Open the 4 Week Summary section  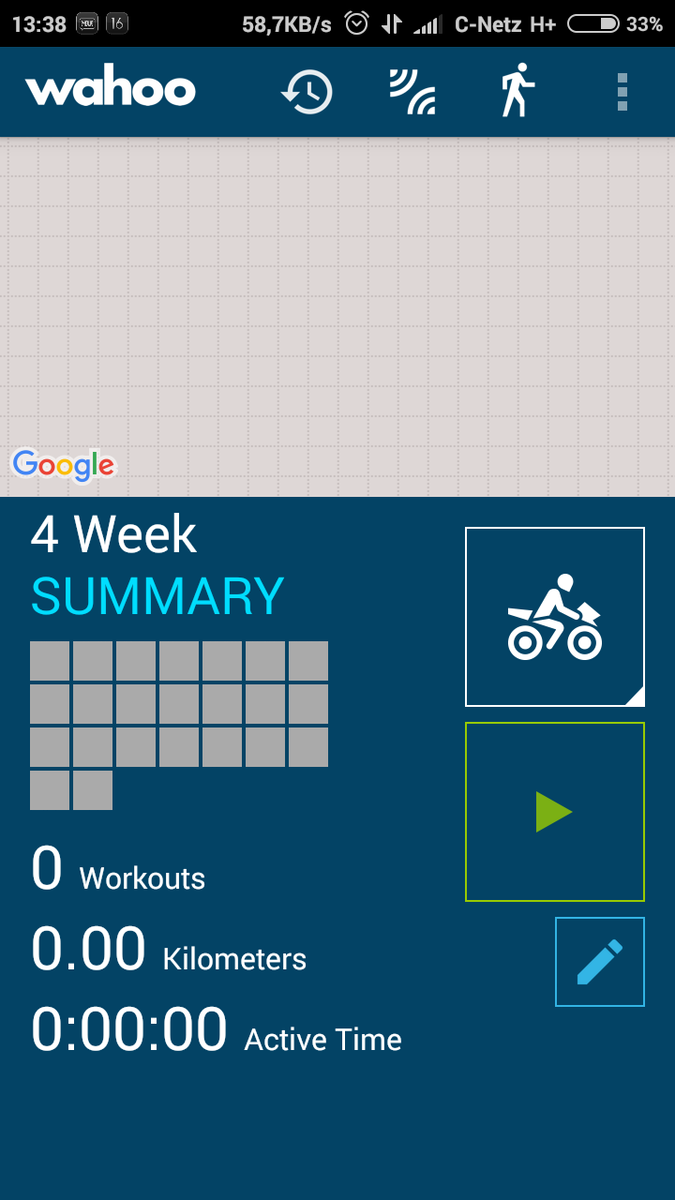click(x=158, y=565)
